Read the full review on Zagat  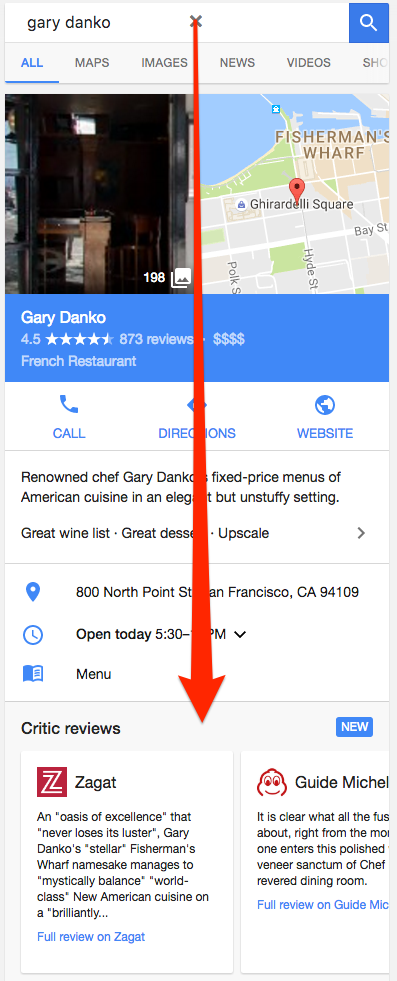coord(91,937)
